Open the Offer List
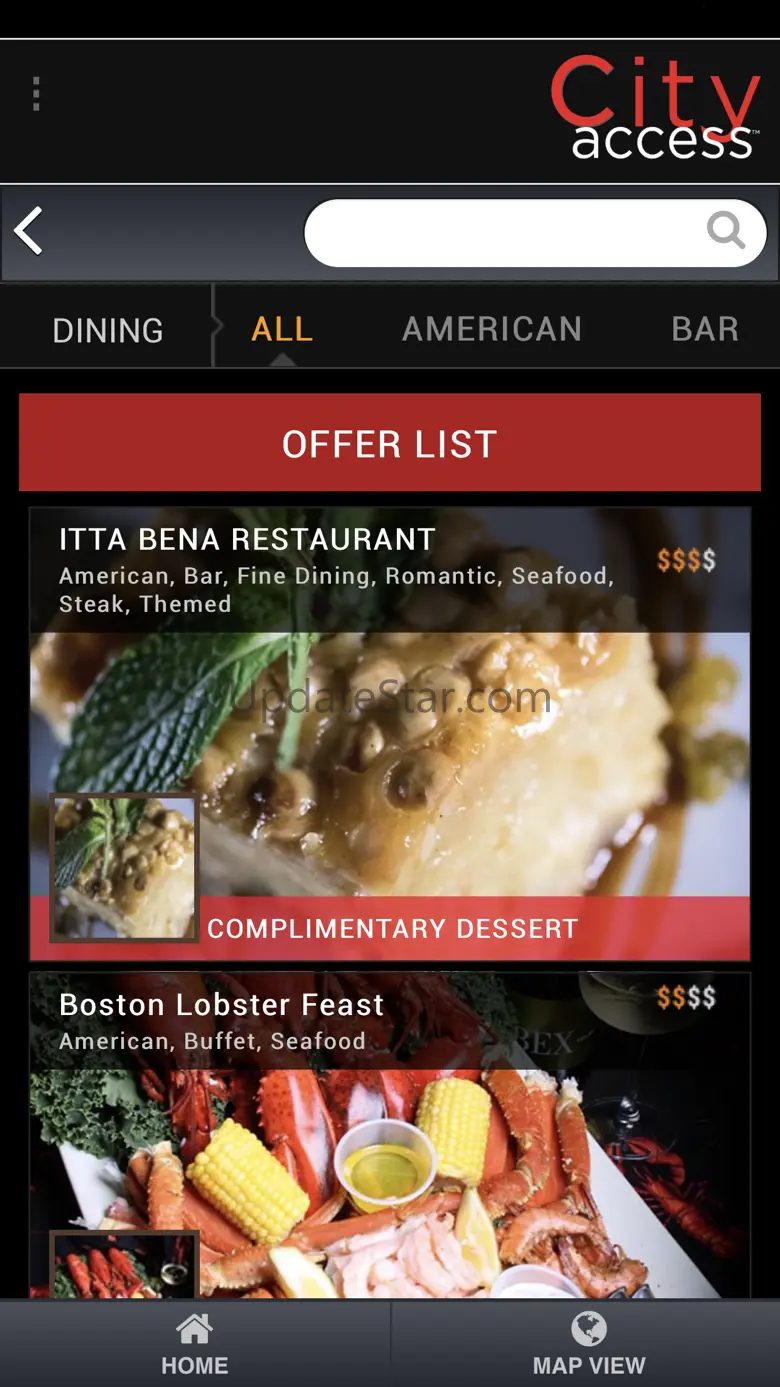This screenshot has width=780, height=1387. coord(390,443)
